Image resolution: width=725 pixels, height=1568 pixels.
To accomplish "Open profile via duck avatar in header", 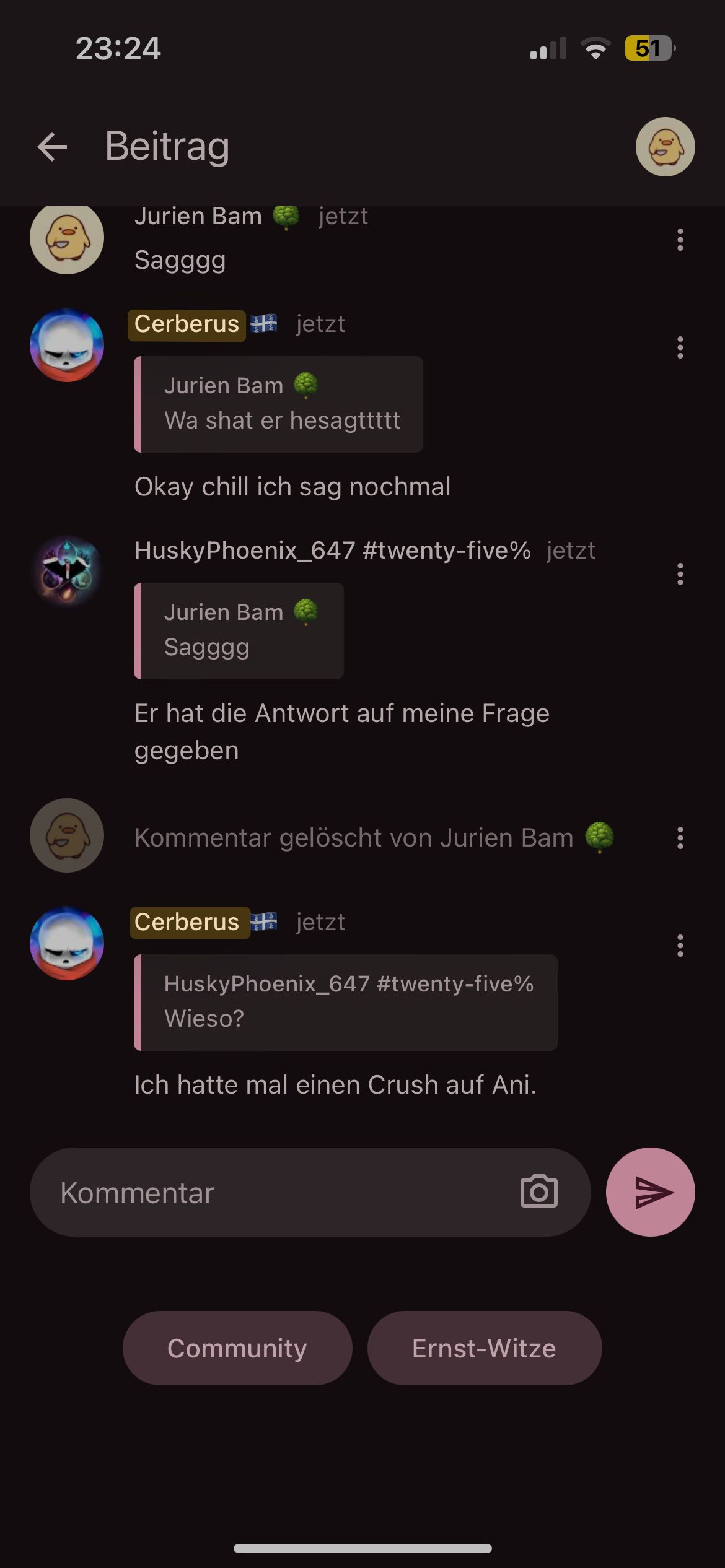I will pos(665,147).
